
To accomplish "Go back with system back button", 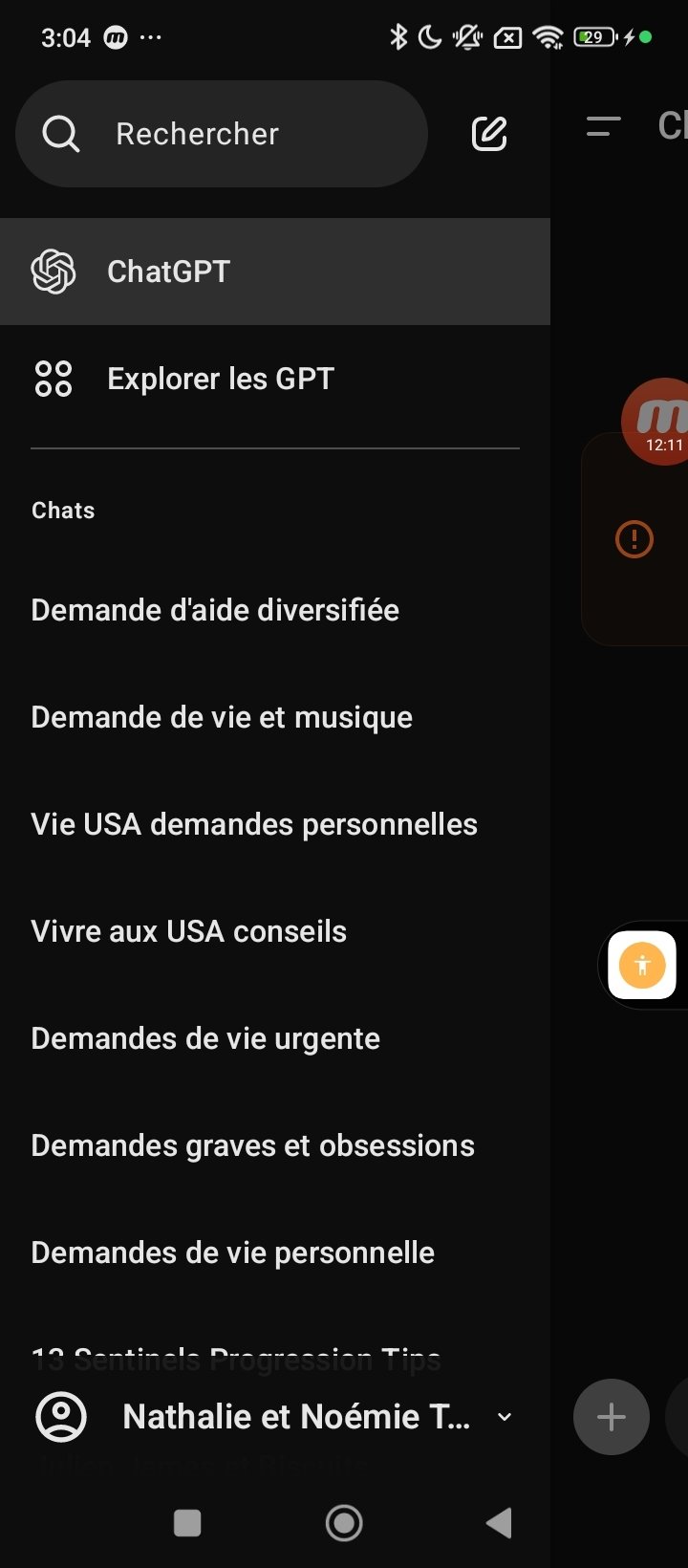I will pyautogui.click(x=499, y=1523).
